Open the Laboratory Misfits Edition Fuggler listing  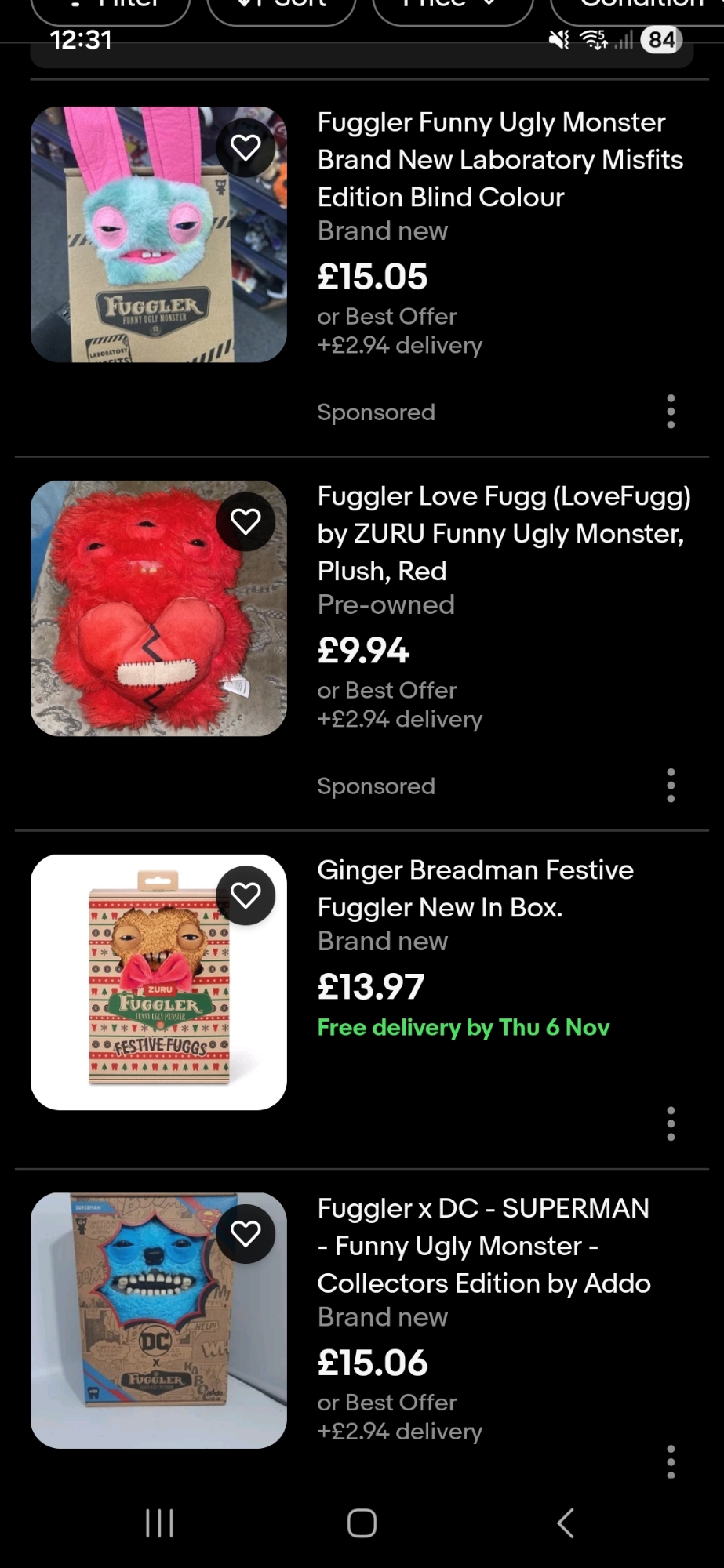(x=500, y=160)
